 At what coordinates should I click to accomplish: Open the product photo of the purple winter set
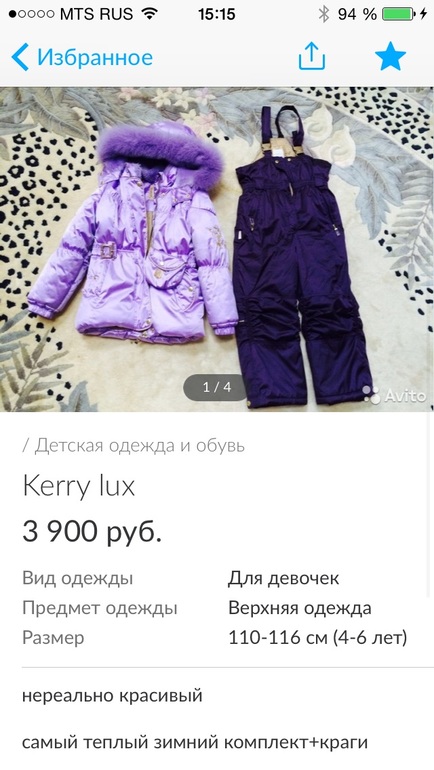217,249
